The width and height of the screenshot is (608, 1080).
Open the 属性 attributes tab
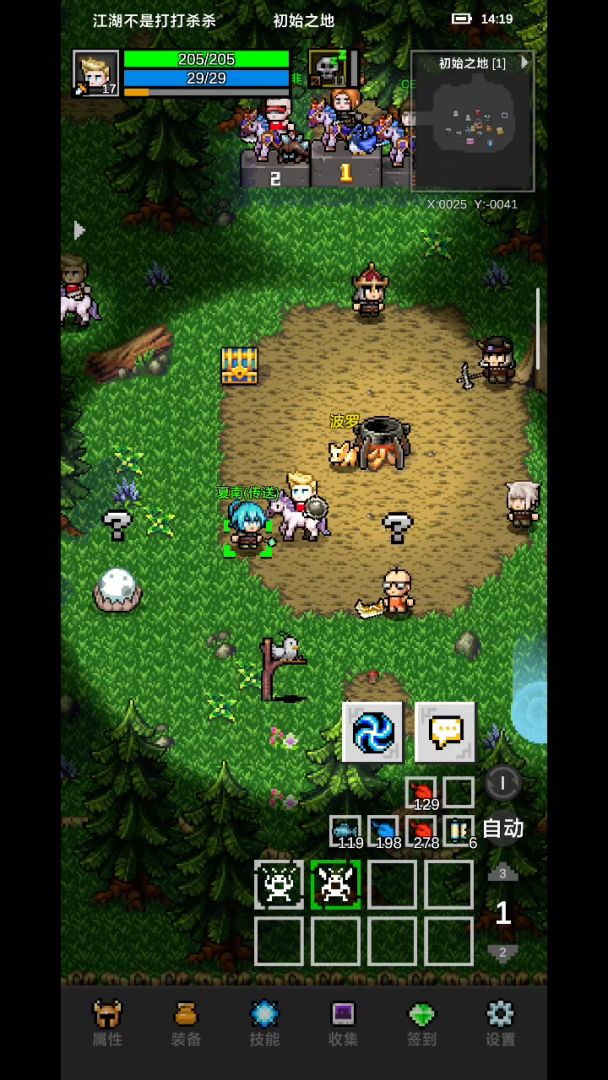pyautogui.click(x=107, y=1023)
